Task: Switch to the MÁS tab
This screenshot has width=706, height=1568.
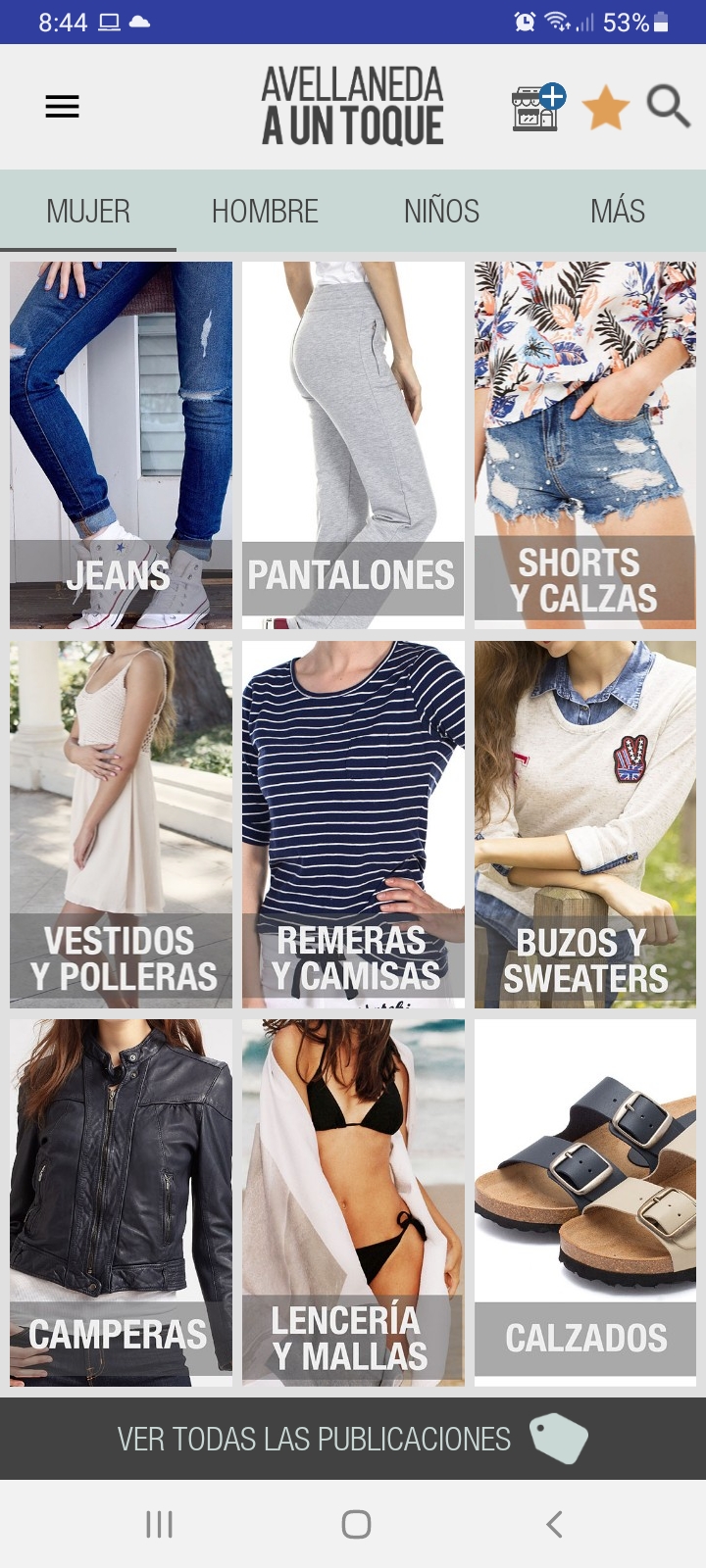Action: [618, 211]
